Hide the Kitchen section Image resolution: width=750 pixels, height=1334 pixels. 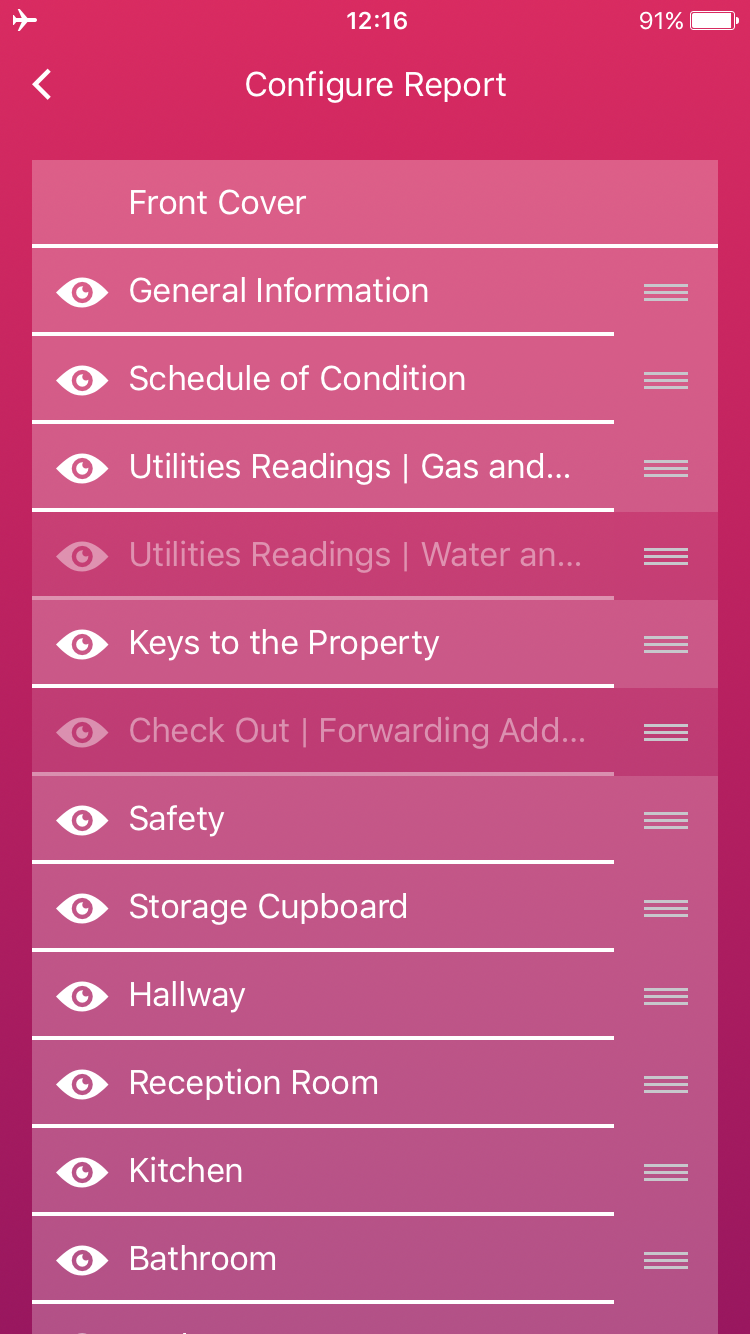tap(82, 1172)
